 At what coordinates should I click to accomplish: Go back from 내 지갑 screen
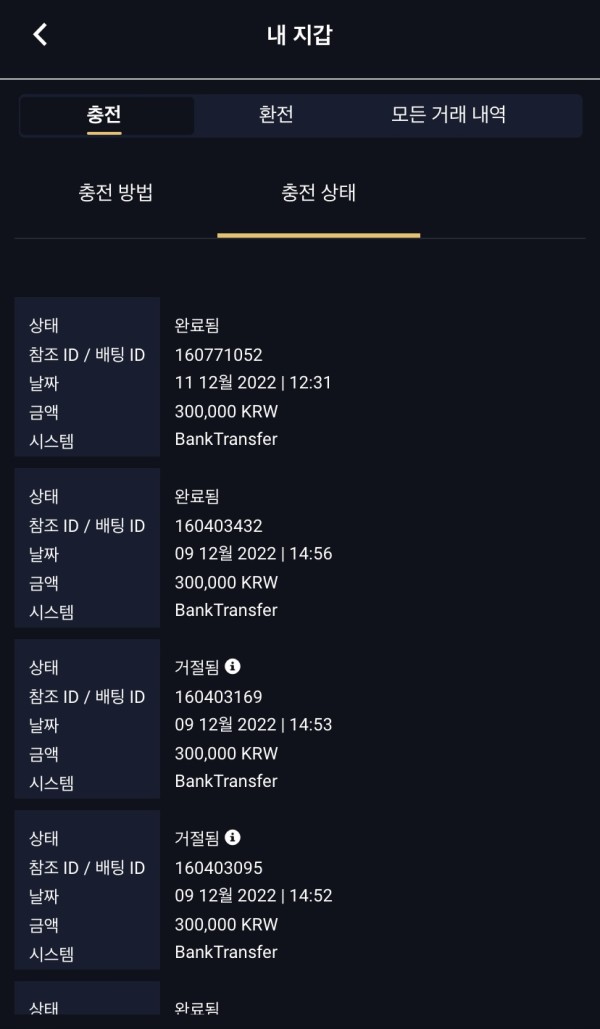[x=40, y=35]
